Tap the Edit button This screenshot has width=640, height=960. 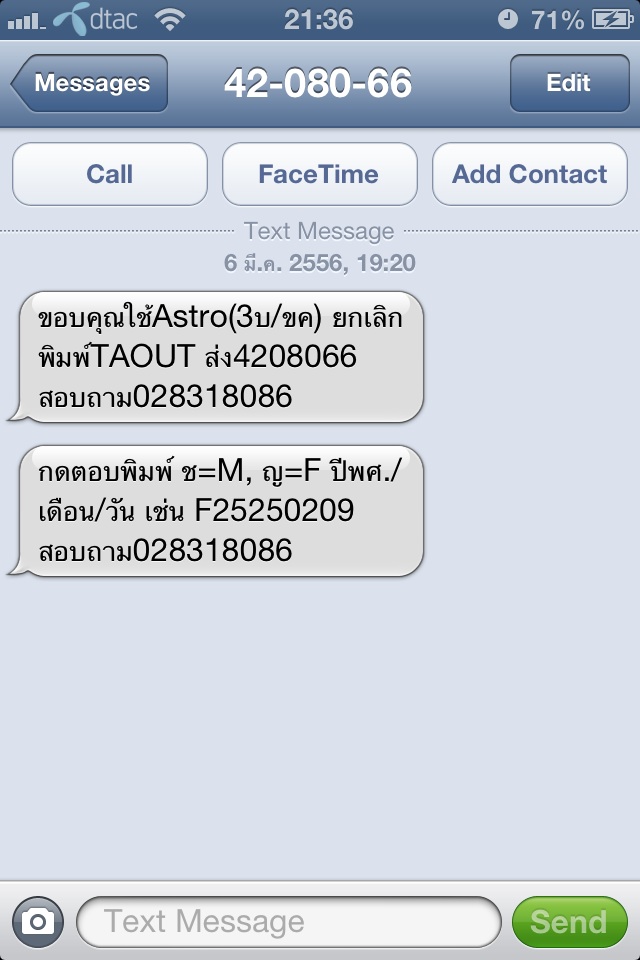coord(568,84)
